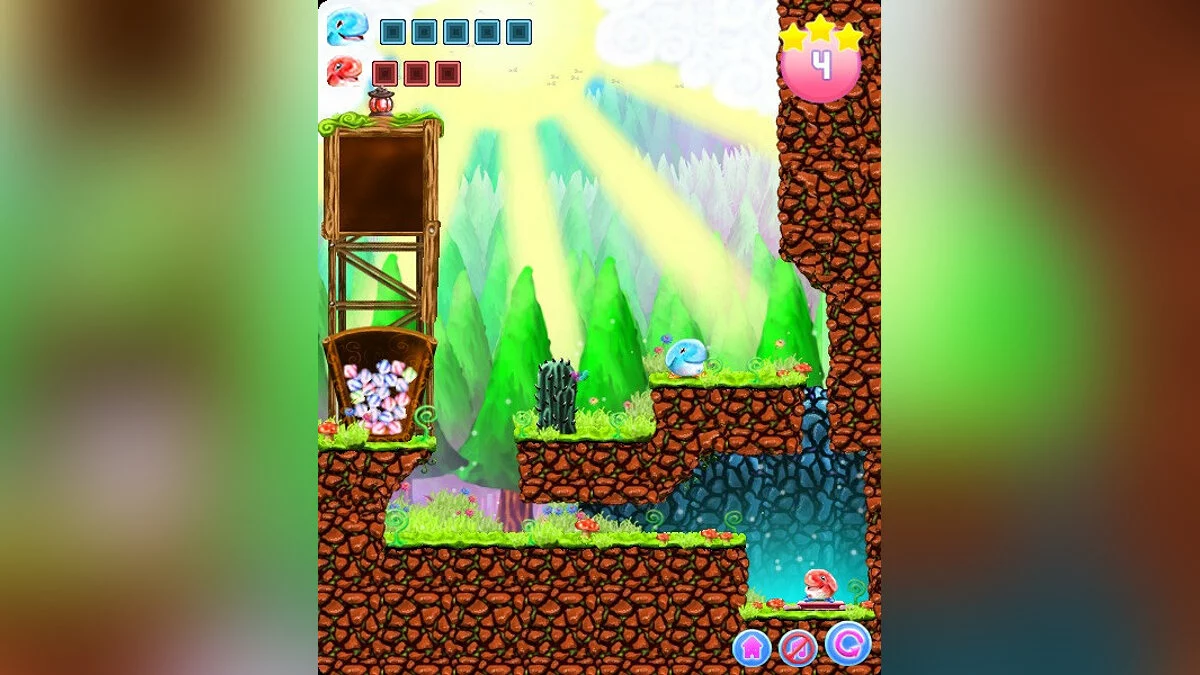The width and height of the screenshot is (1200, 675).
Task: Return to the game's home menu
Action: coord(751,647)
